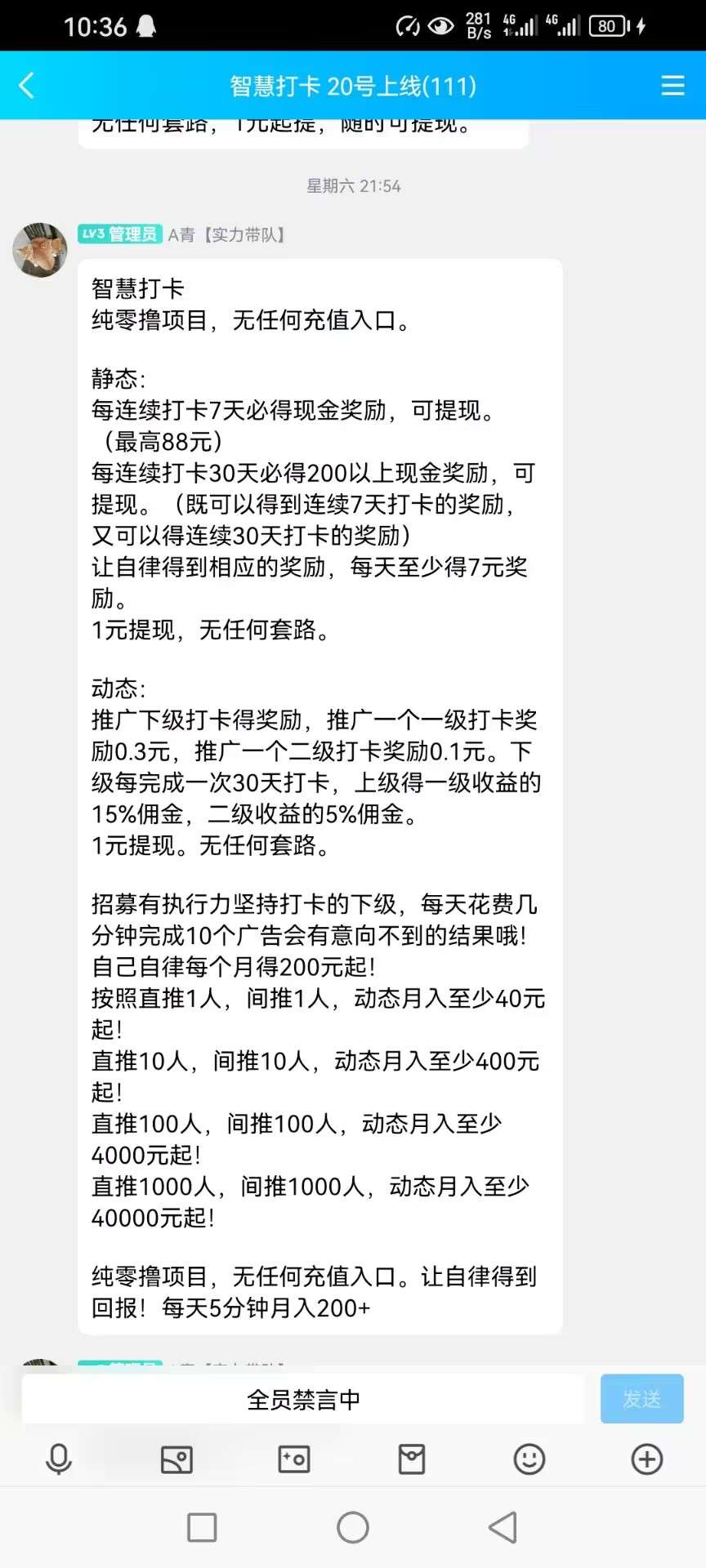Open the photo gallery picker

coord(176,1459)
